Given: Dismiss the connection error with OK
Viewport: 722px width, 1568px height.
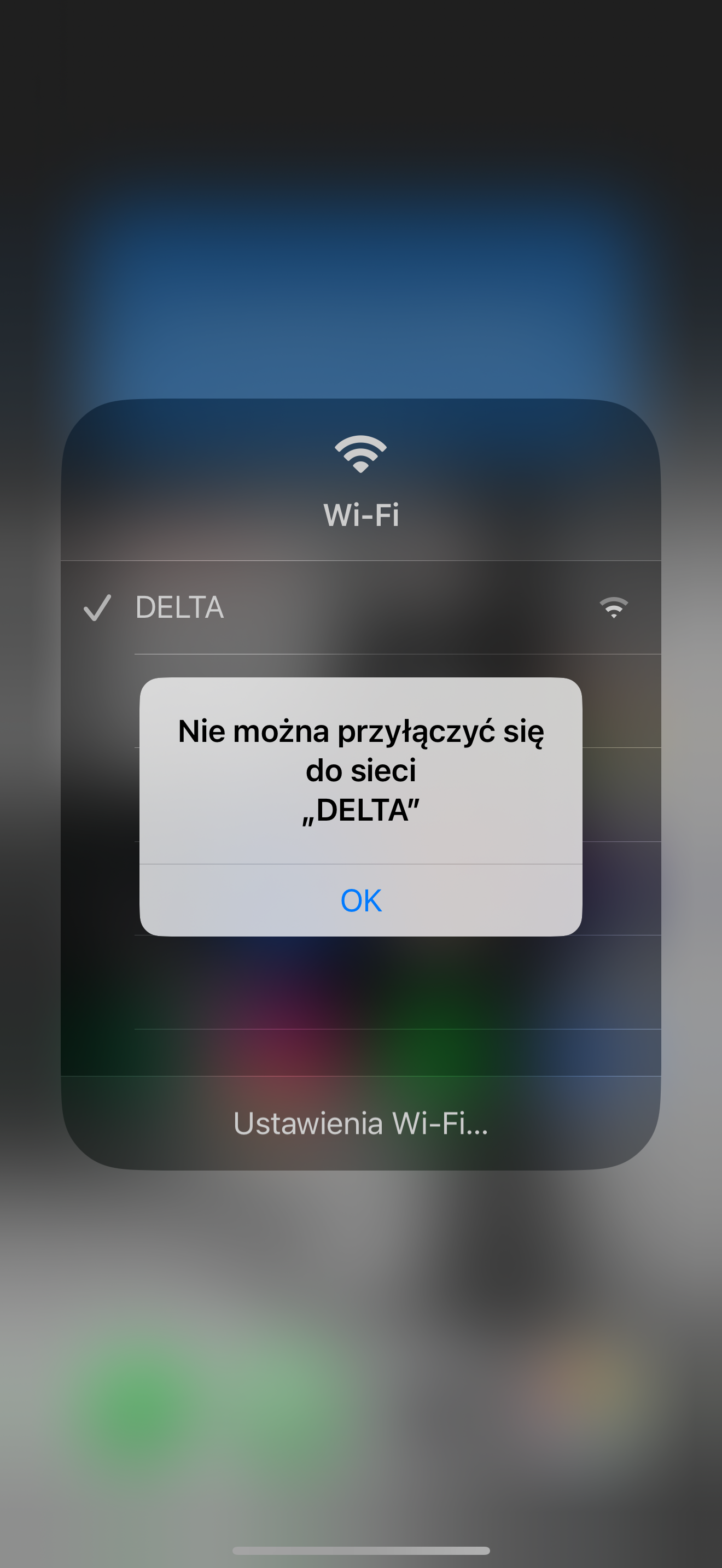Looking at the screenshot, I should click(360, 900).
